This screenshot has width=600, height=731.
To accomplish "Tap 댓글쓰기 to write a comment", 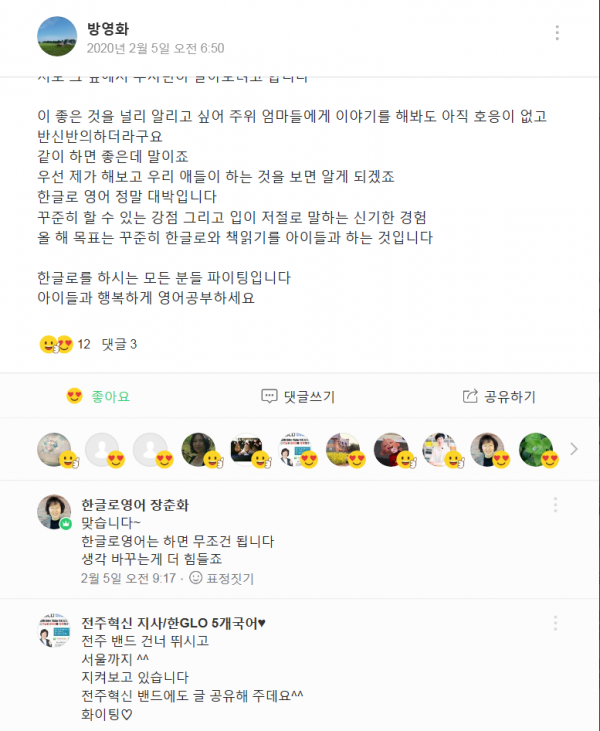I will (298, 396).
